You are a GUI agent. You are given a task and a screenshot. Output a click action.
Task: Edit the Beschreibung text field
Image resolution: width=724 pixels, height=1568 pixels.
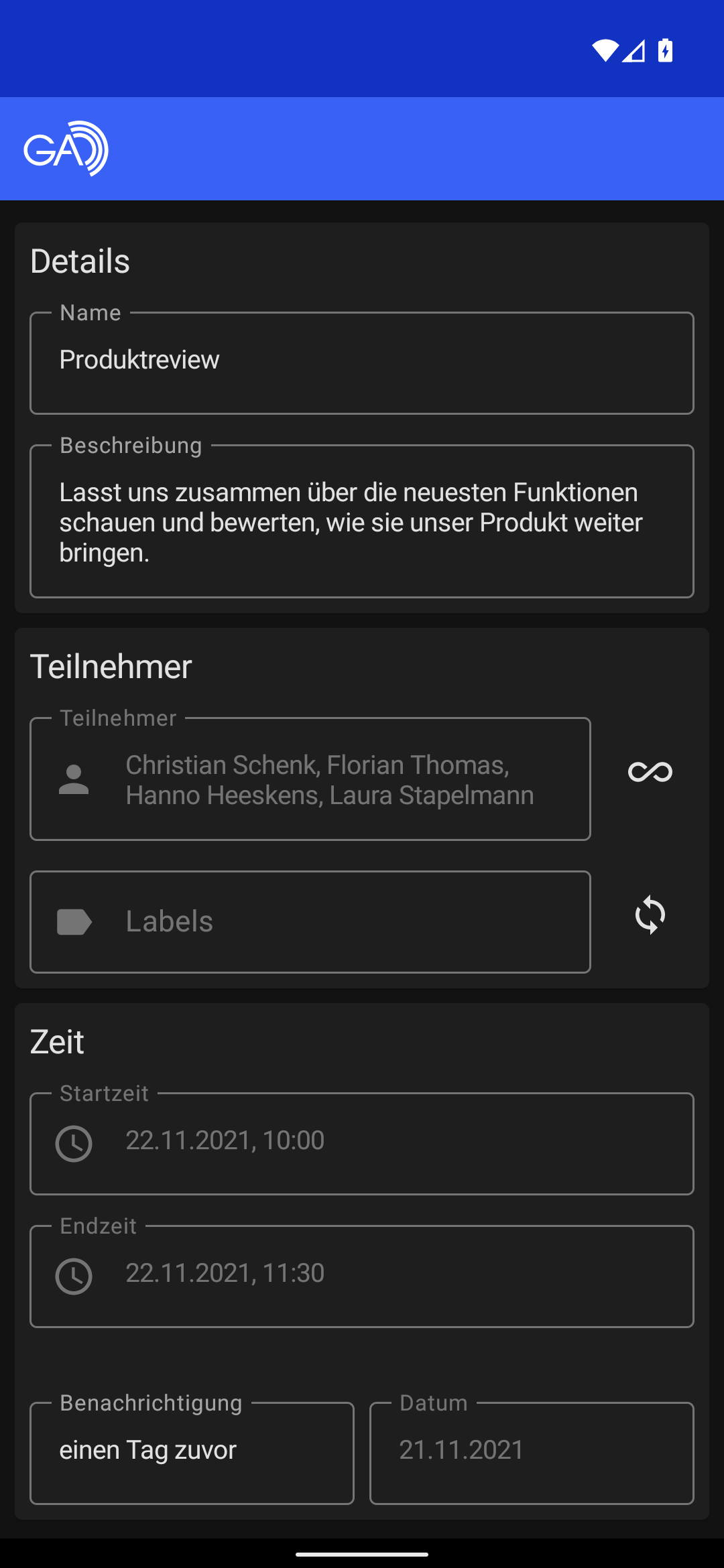tap(362, 521)
